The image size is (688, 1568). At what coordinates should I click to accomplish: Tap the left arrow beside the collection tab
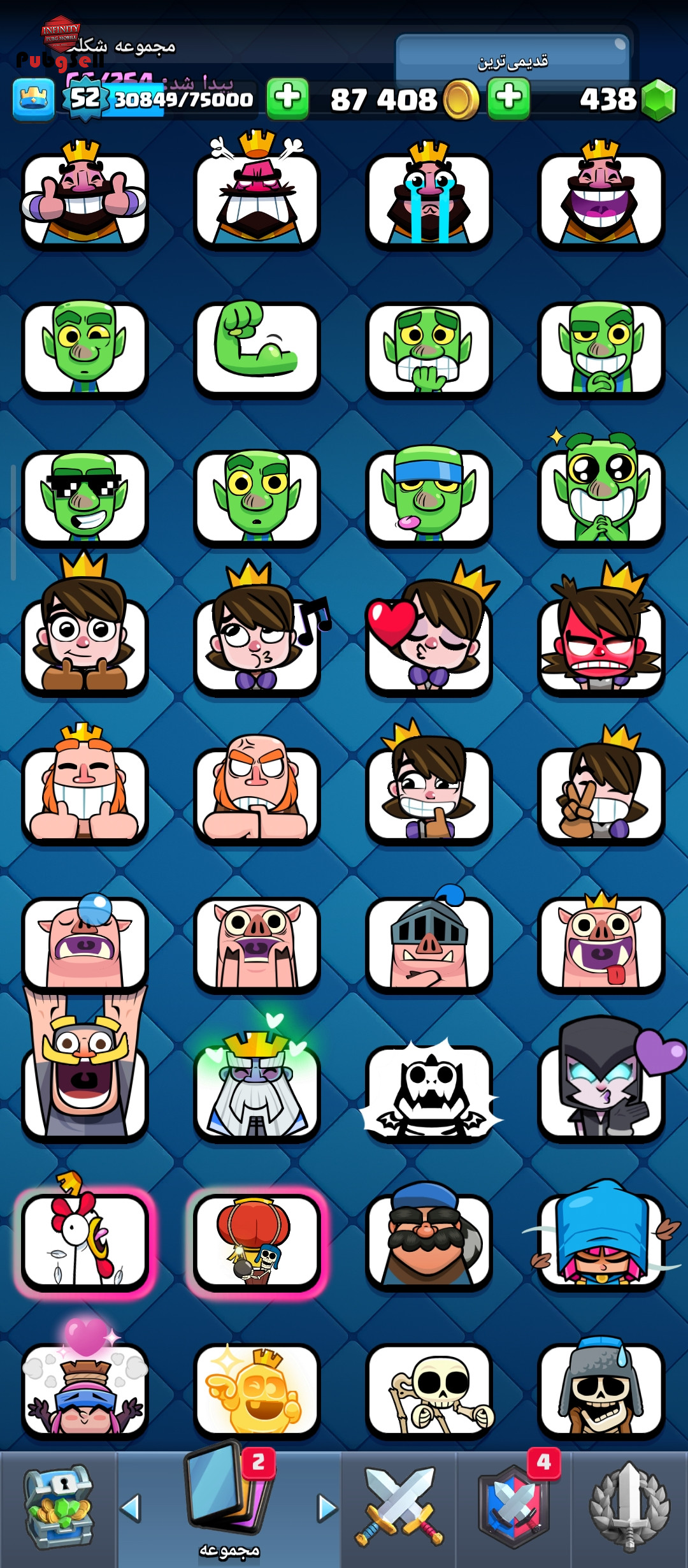131,1509
